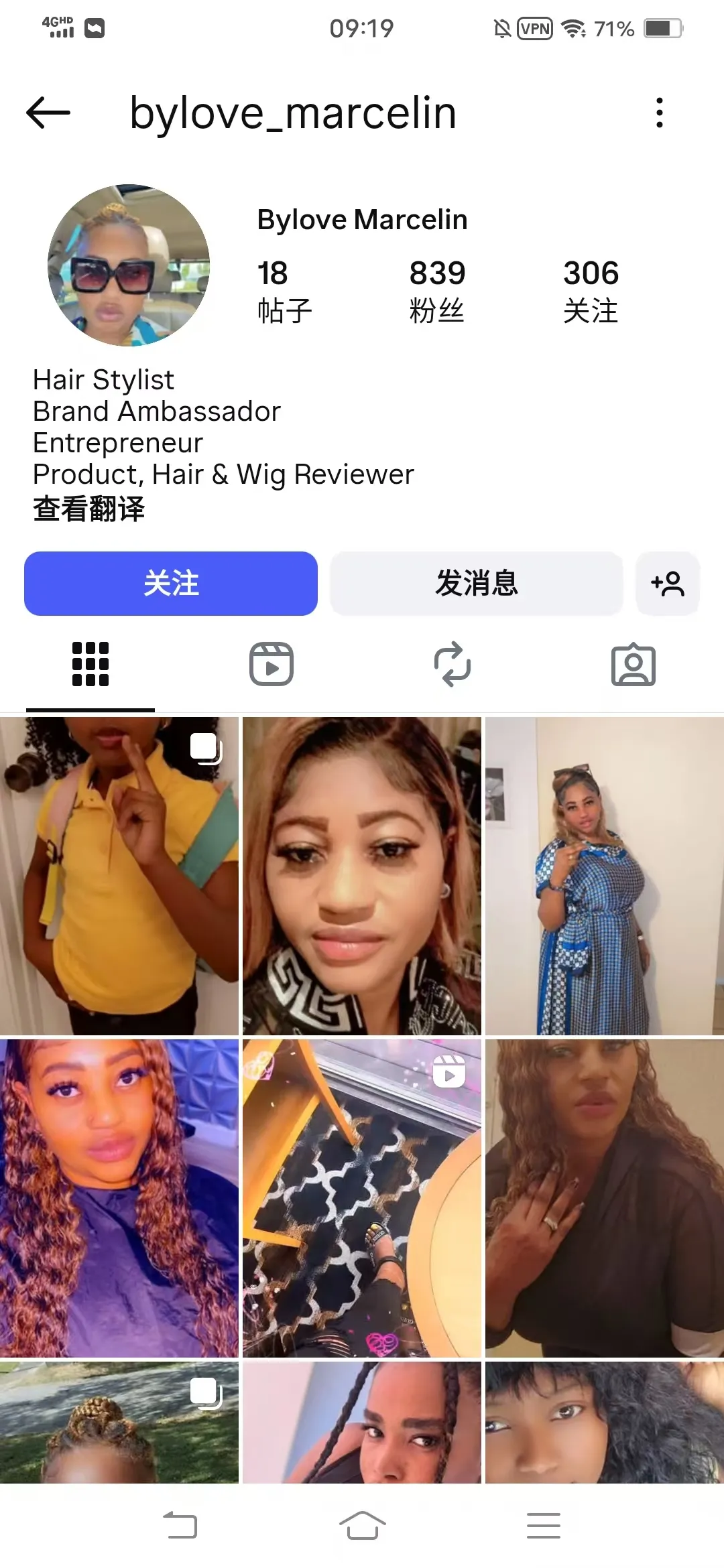Switch to the posts grid tab
This screenshot has height=1568, width=724.
point(90,665)
